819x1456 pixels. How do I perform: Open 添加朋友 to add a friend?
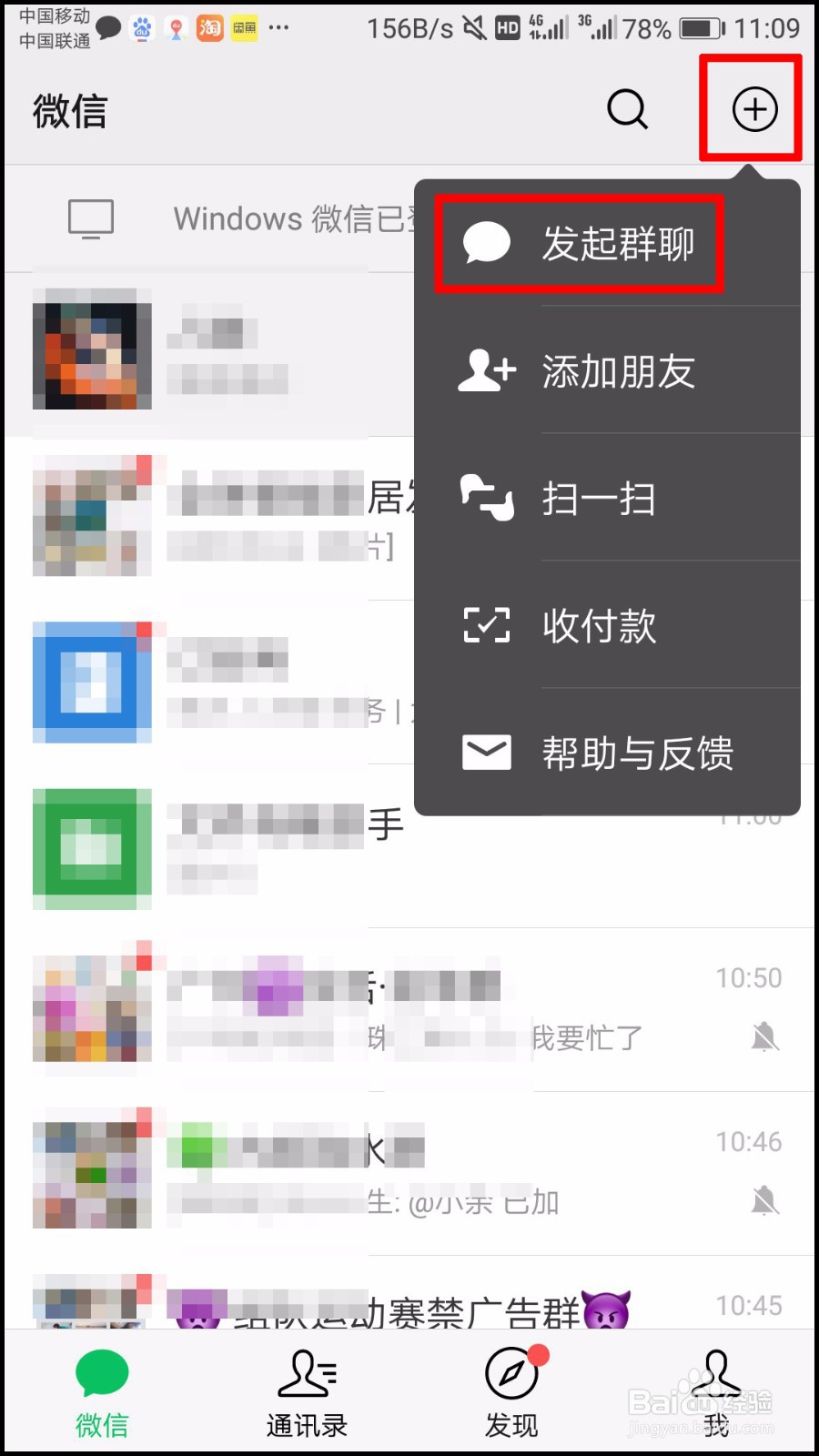pos(617,370)
